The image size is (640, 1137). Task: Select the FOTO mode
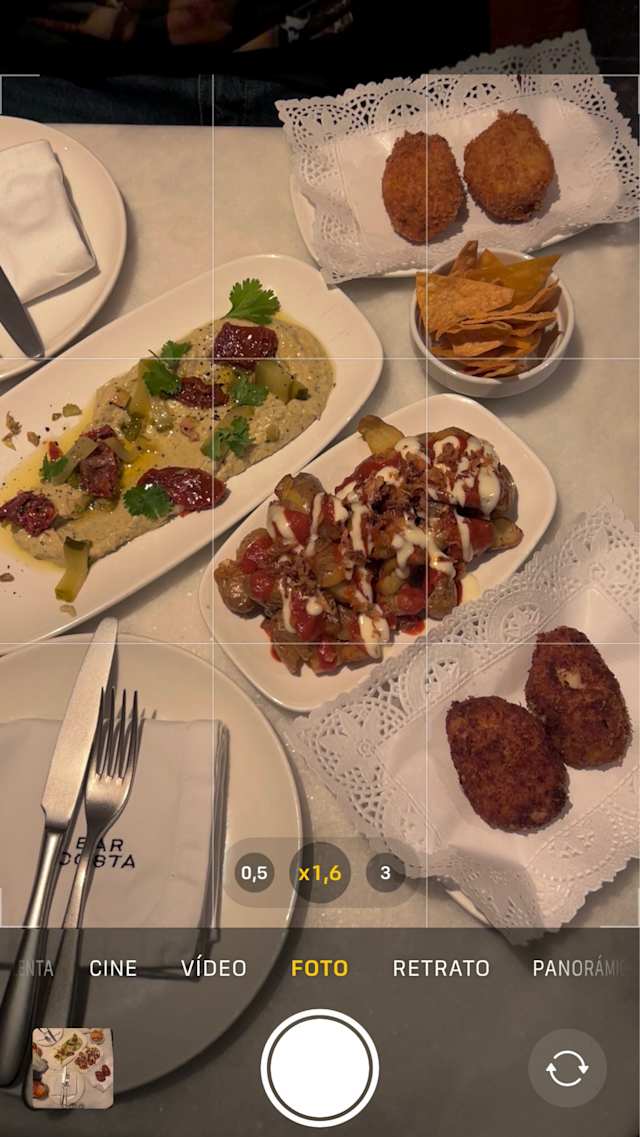click(x=320, y=968)
